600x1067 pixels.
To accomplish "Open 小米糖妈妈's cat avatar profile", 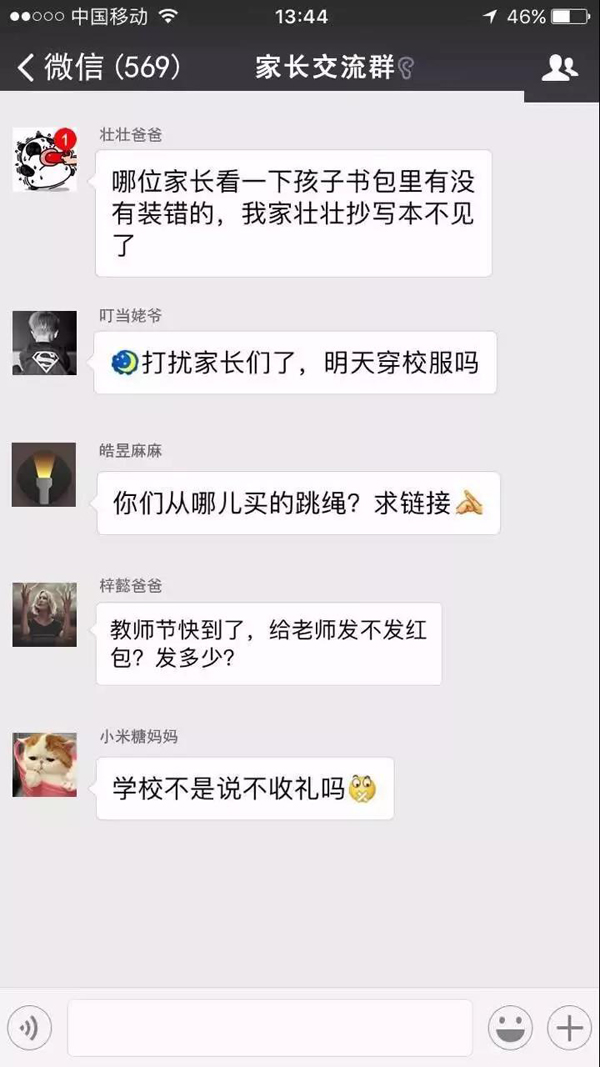I will (44, 765).
